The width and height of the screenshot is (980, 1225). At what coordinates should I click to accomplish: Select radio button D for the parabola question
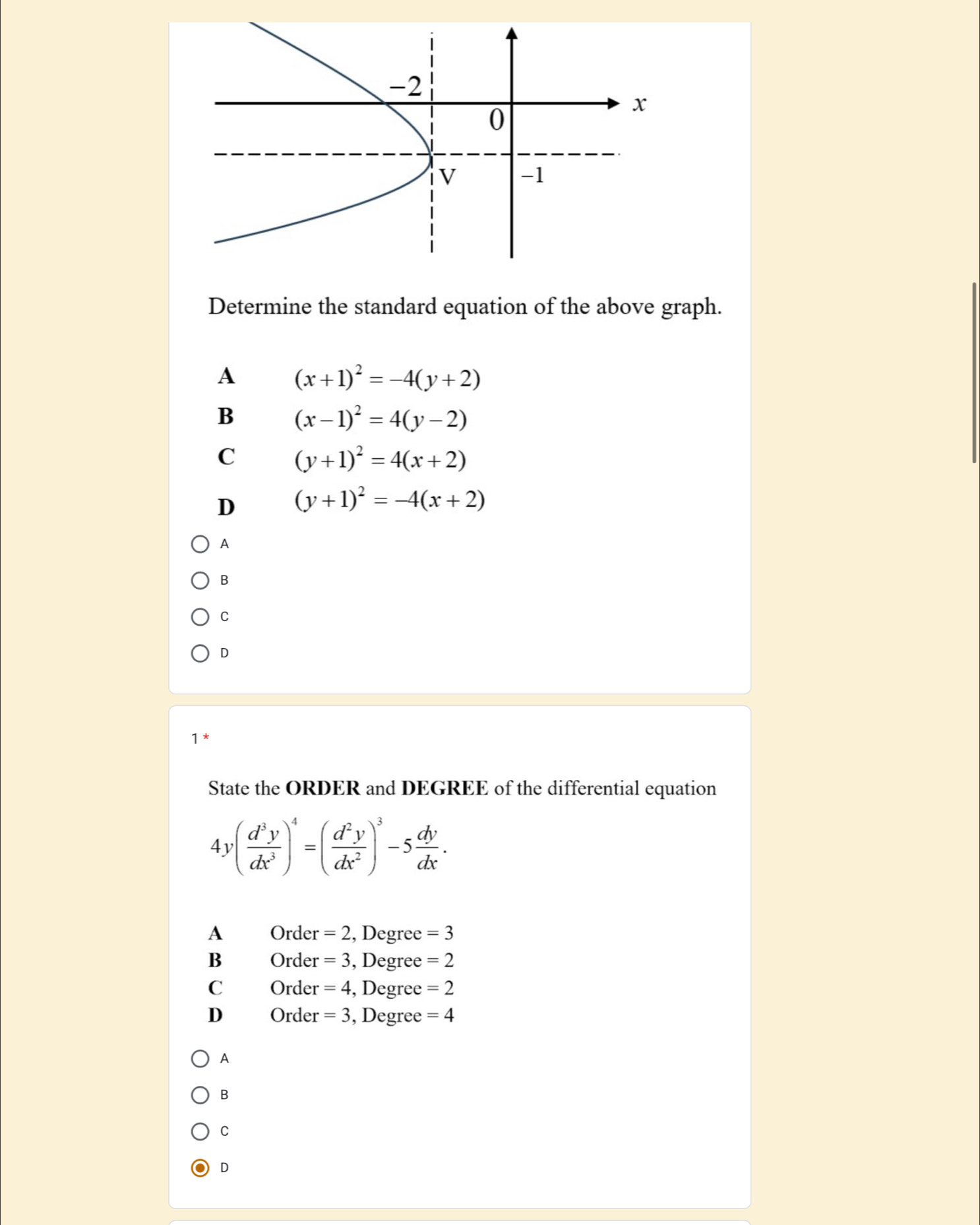point(202,653)
